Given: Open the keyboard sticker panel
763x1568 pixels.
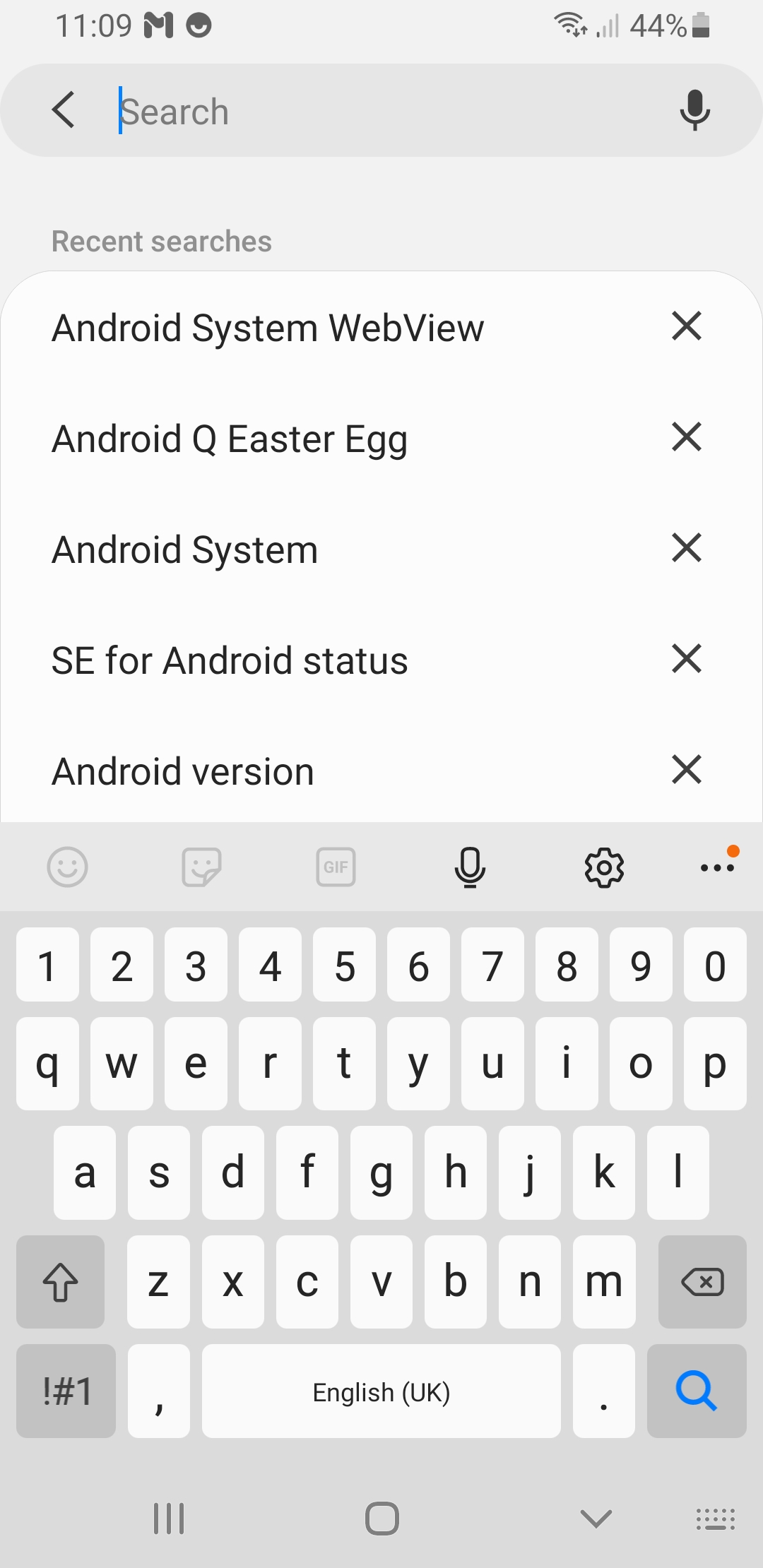Looking at the screenshot, I should click(x=201, y=867).
